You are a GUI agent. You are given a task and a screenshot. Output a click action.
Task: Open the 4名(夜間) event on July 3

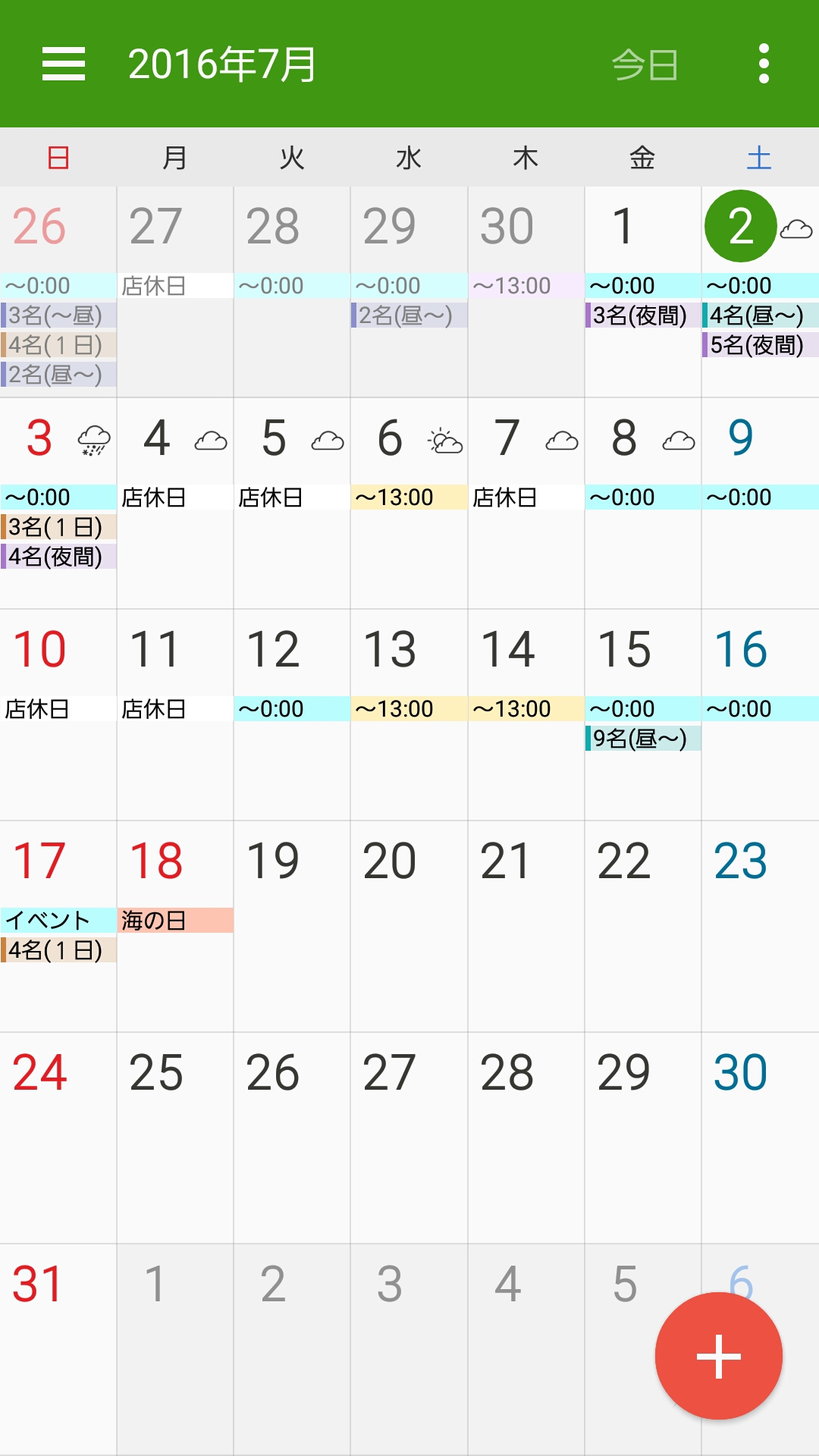(x=58, y=557)
